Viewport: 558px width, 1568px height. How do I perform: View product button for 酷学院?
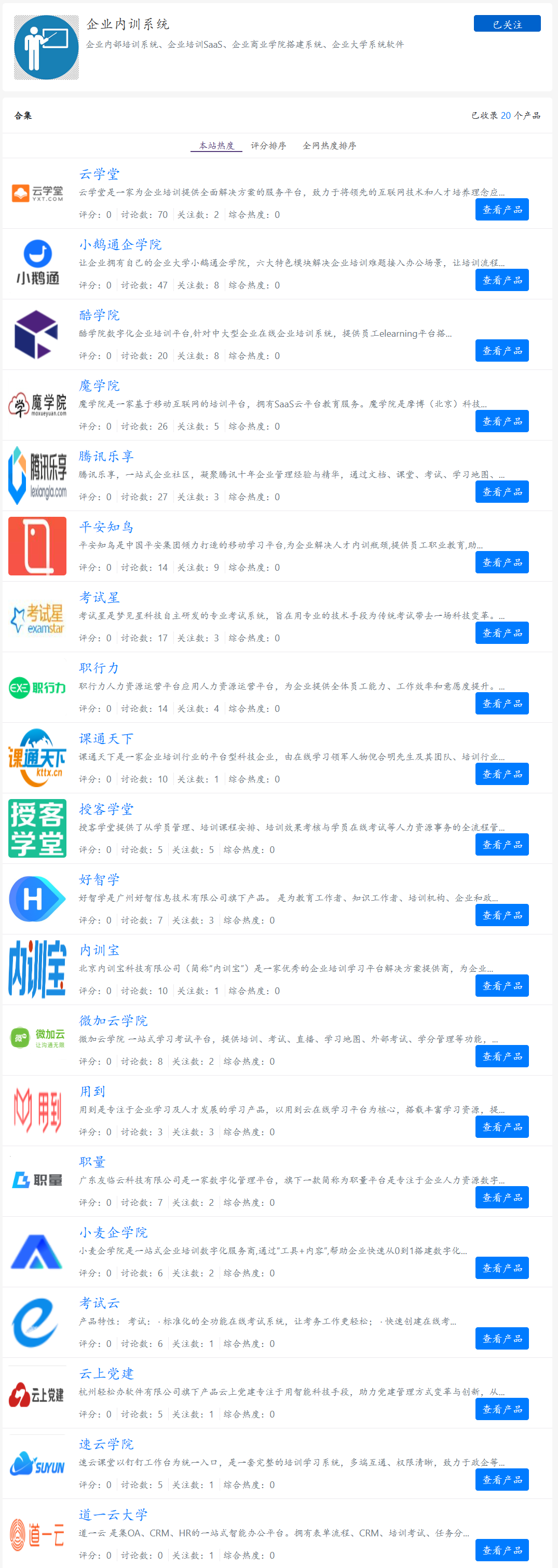(501, 351)
